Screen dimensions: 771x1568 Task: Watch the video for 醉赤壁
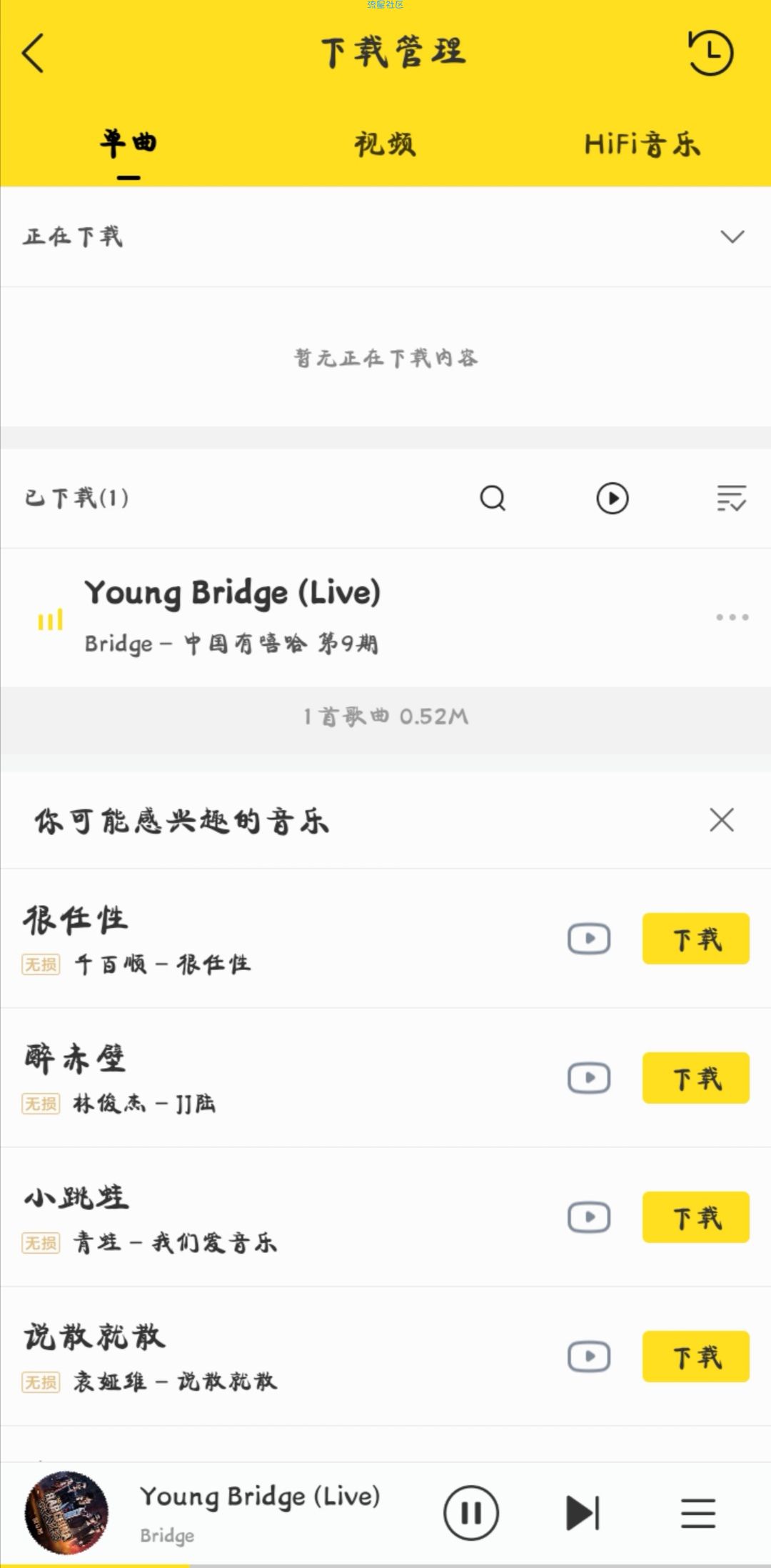coord(589,1078)
